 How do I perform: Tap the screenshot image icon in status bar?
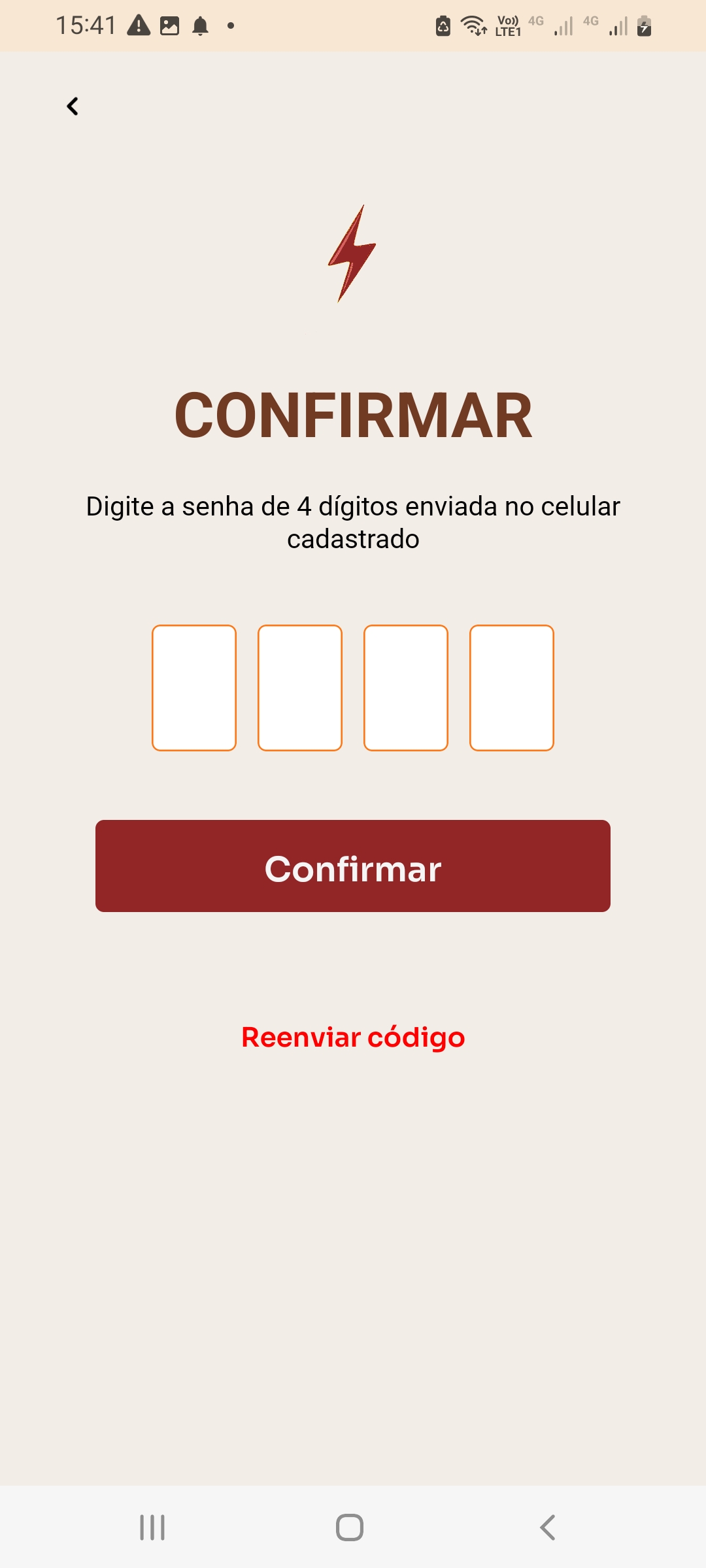[169, 25]
